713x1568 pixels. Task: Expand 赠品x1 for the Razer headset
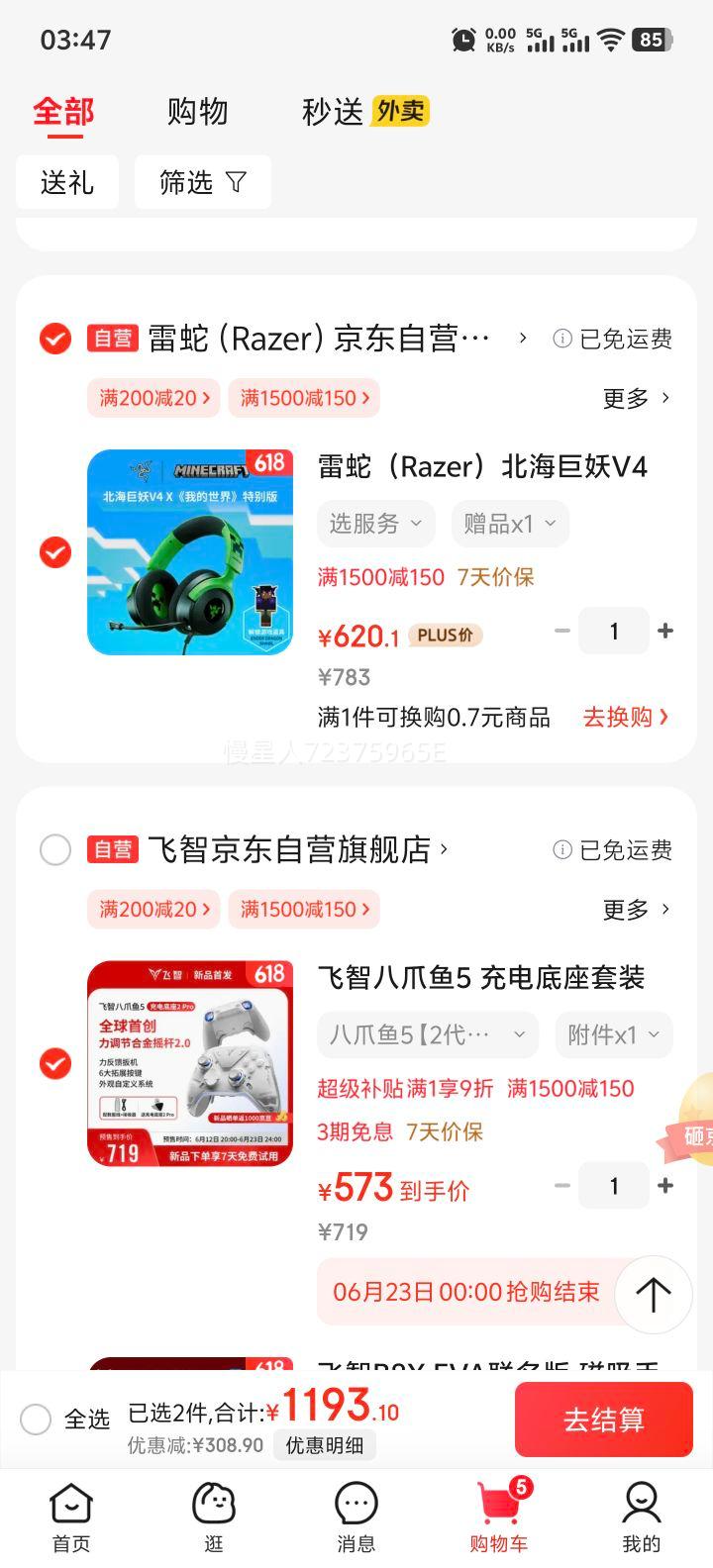(x=510, y=524)
